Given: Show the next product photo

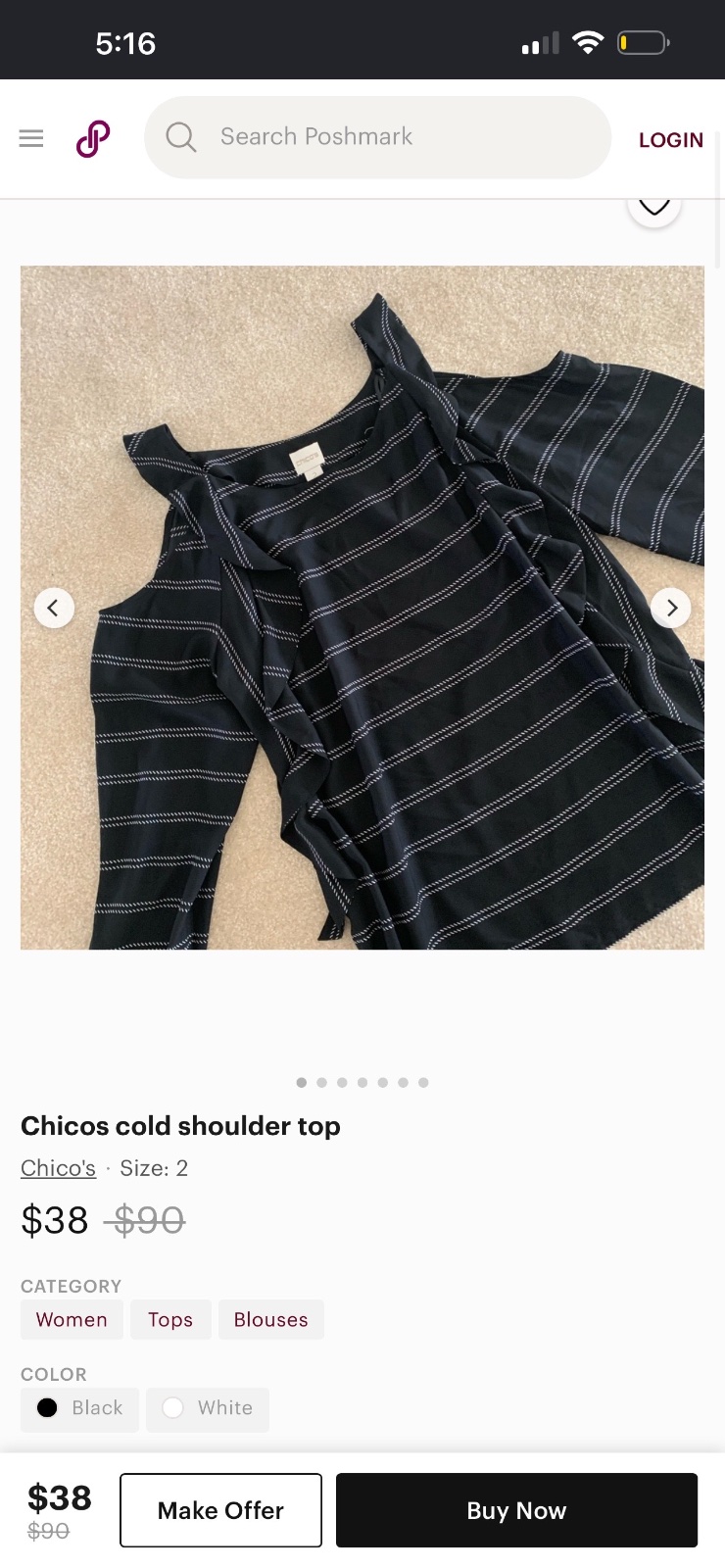Looking at the screenshot, I should [x=671, y=608].
